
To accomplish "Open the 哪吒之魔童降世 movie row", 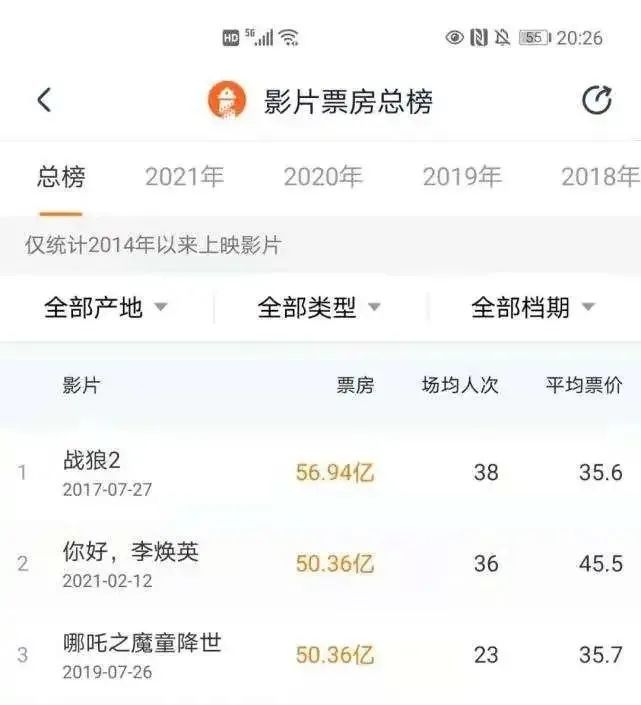I will coord(320,655).
